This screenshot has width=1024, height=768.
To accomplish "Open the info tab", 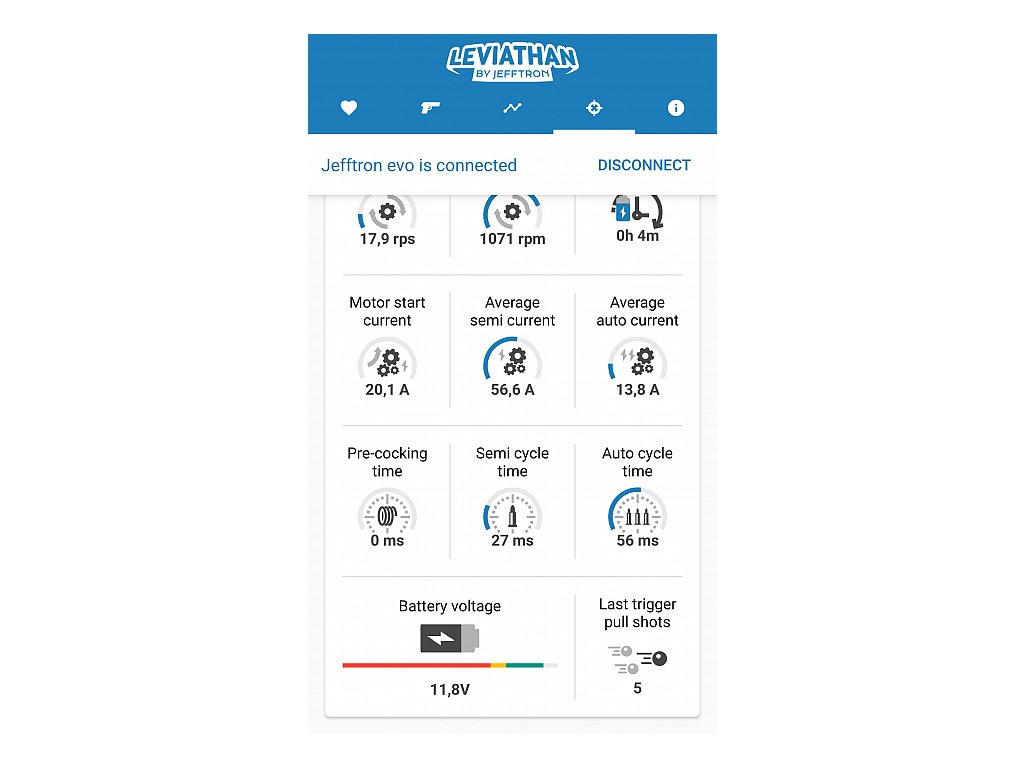I will 676,108.
